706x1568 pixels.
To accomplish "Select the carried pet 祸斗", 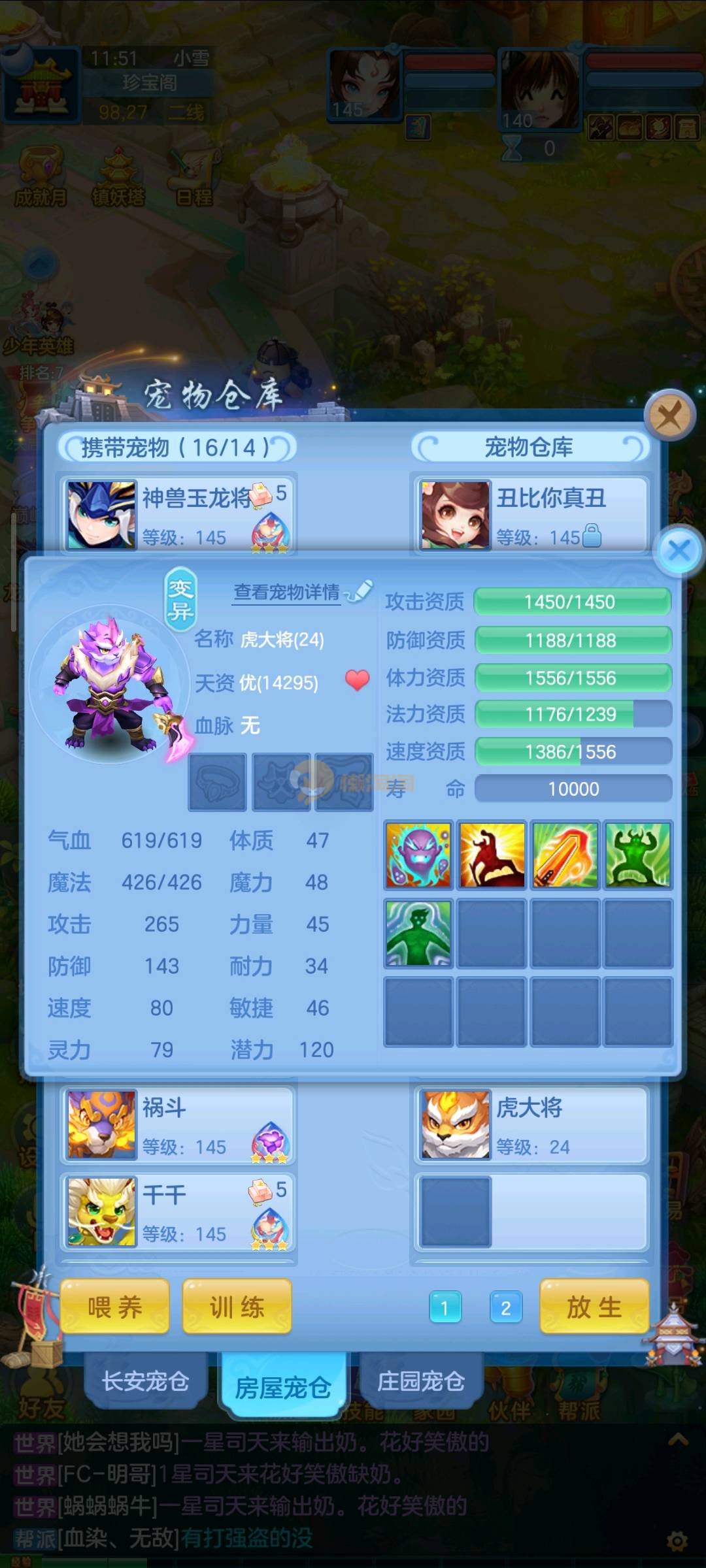I will [178, 1125].
